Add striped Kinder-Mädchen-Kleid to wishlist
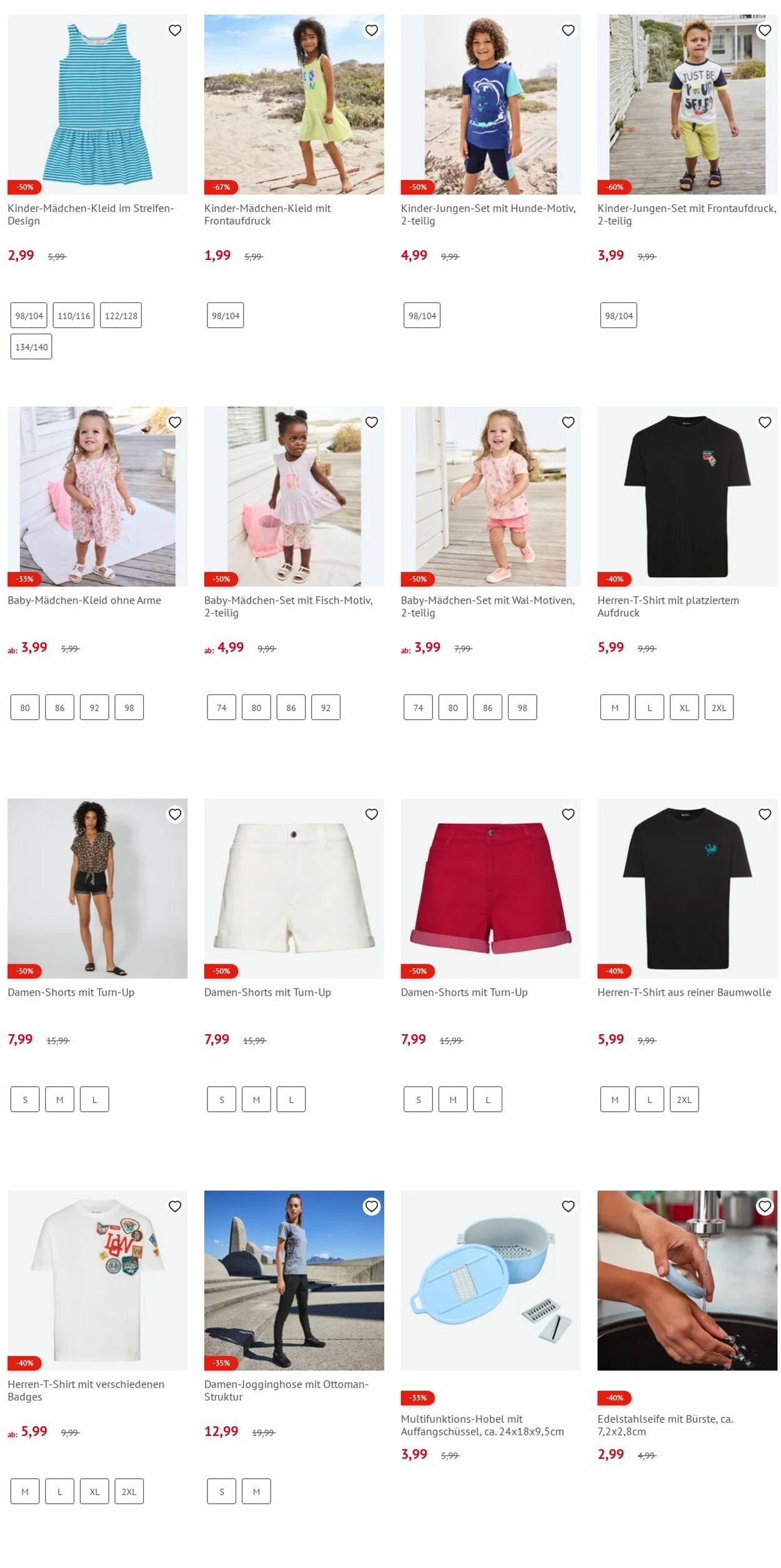Screen dimensions: 781x1568 pos(175,31)
